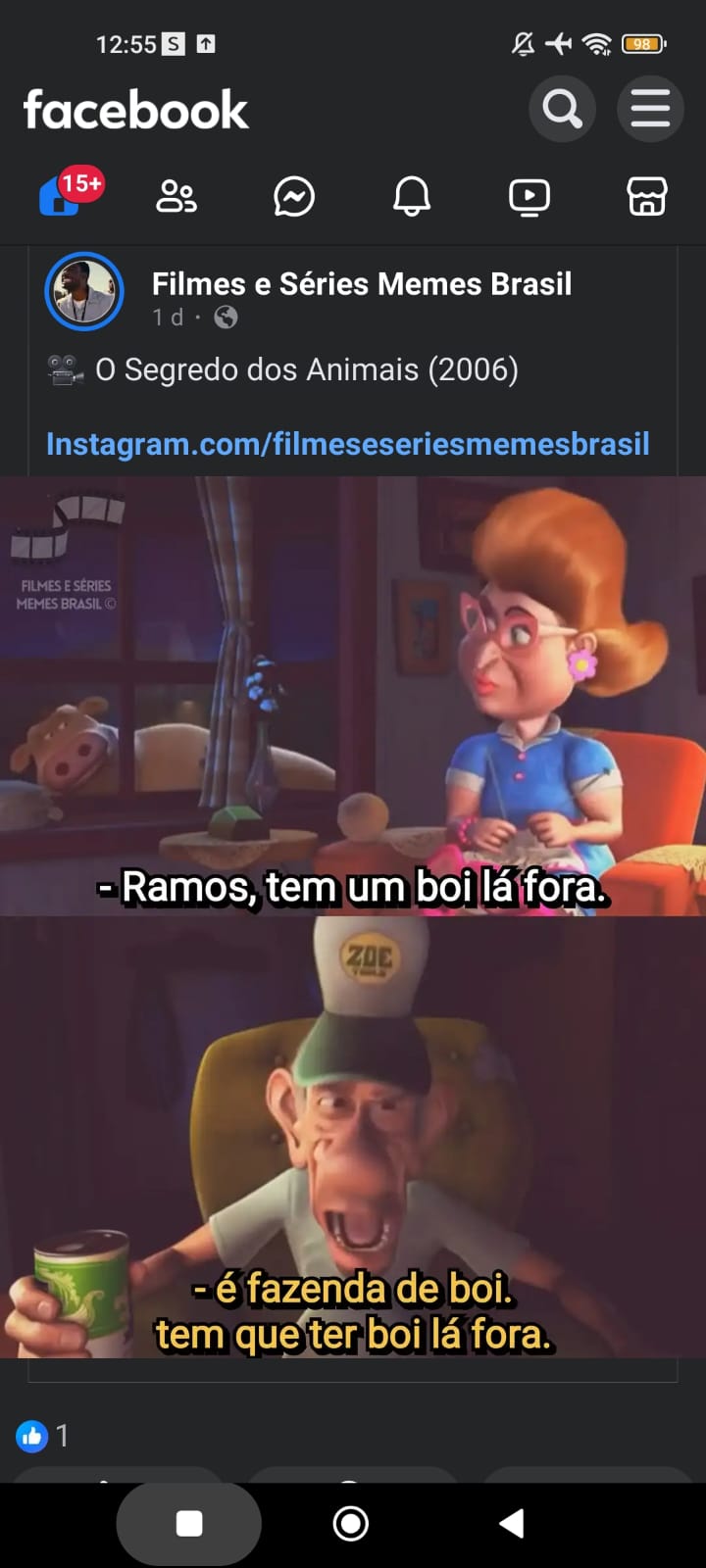Go to the Home feed tab
The image size is (706, 1568).
click(x=61, y=196)
